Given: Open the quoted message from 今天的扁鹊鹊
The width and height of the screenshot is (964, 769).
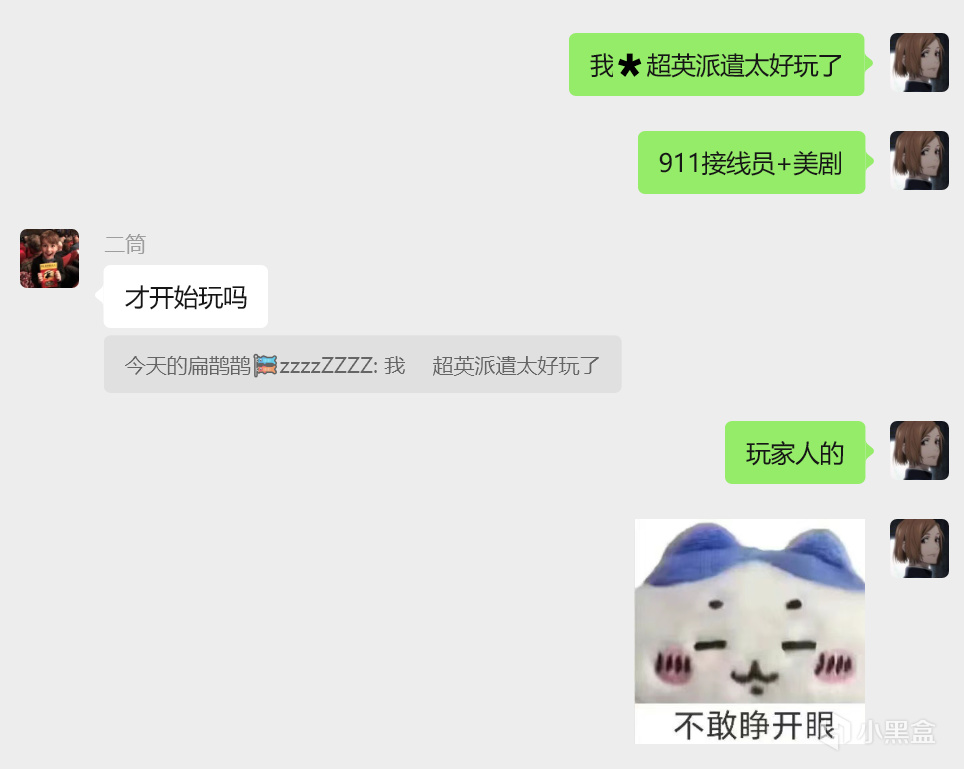Looking at the screenshot, I should [x=363, y=365].
